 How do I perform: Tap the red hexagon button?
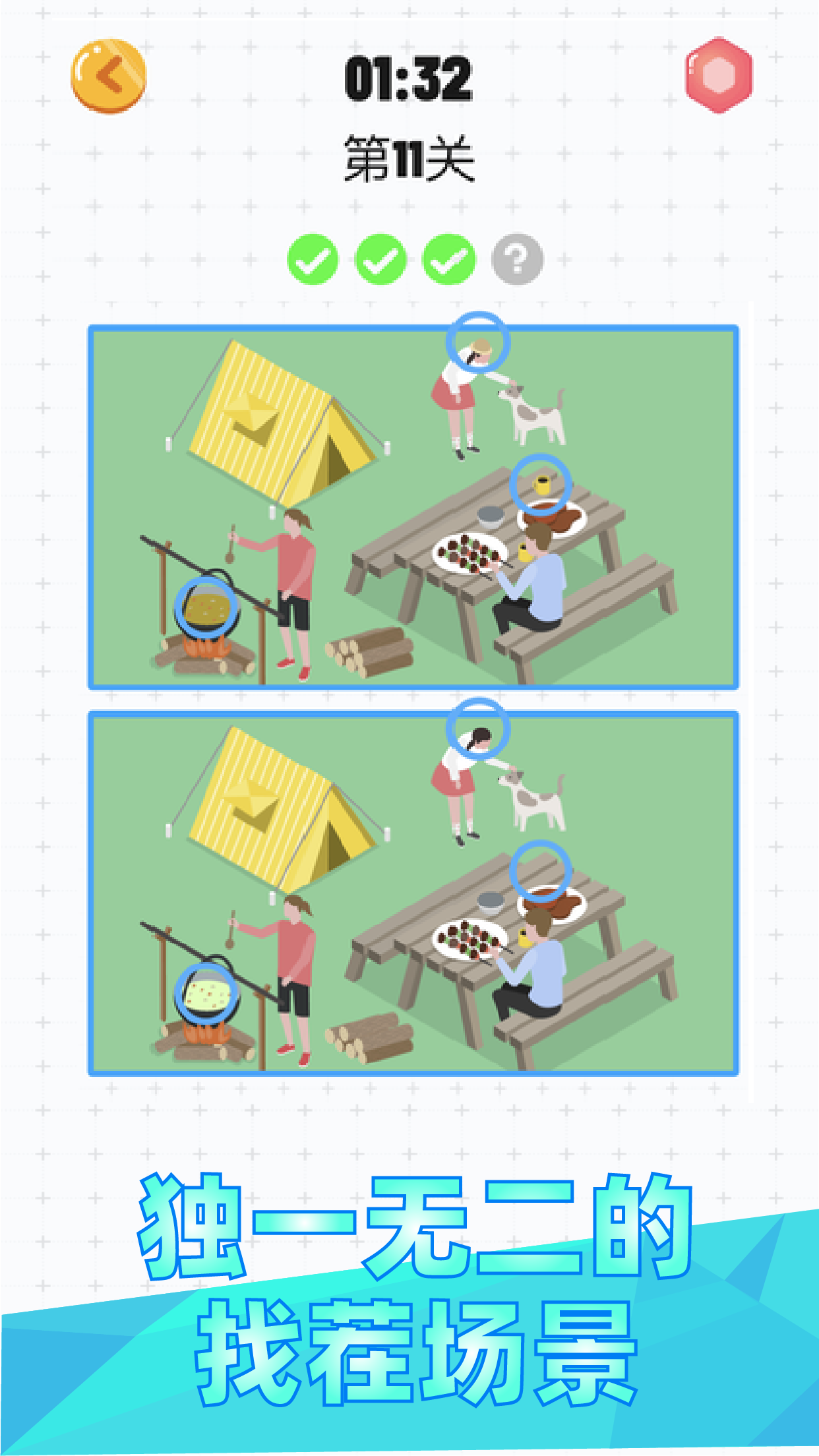tap(719, 75)
